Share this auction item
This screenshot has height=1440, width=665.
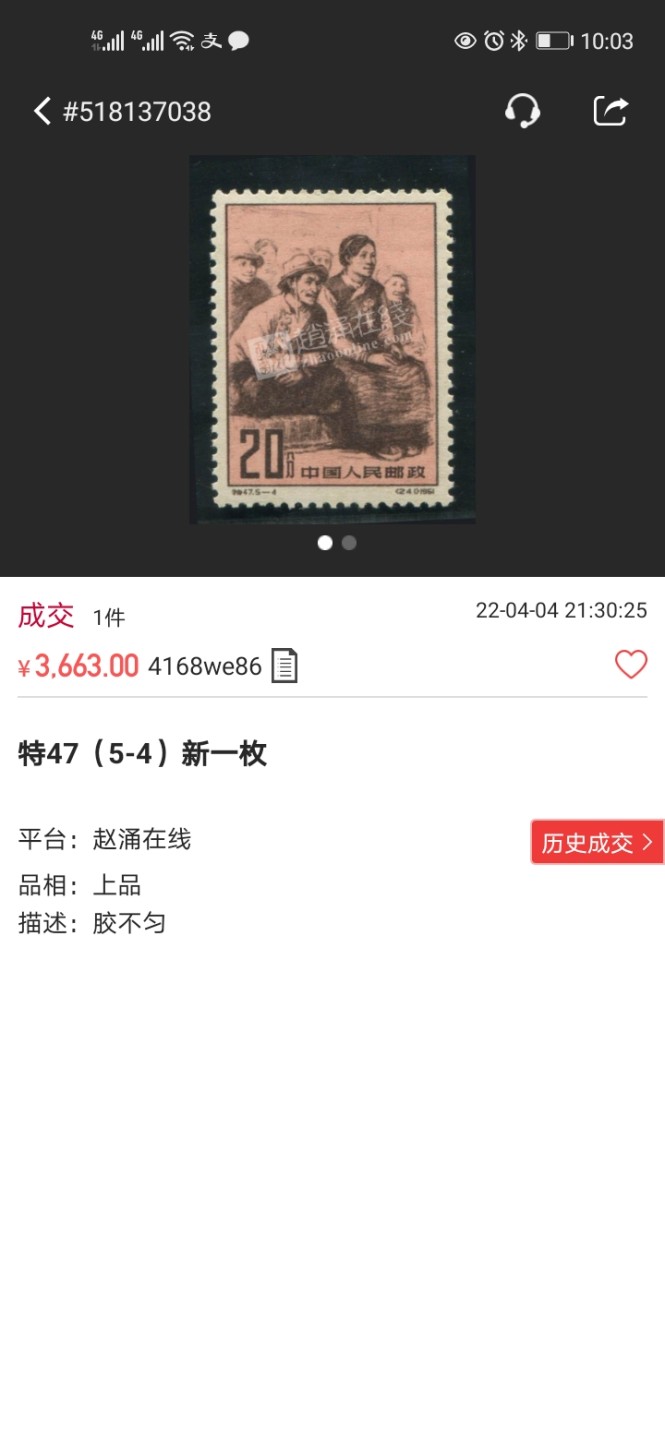(610, 110)
